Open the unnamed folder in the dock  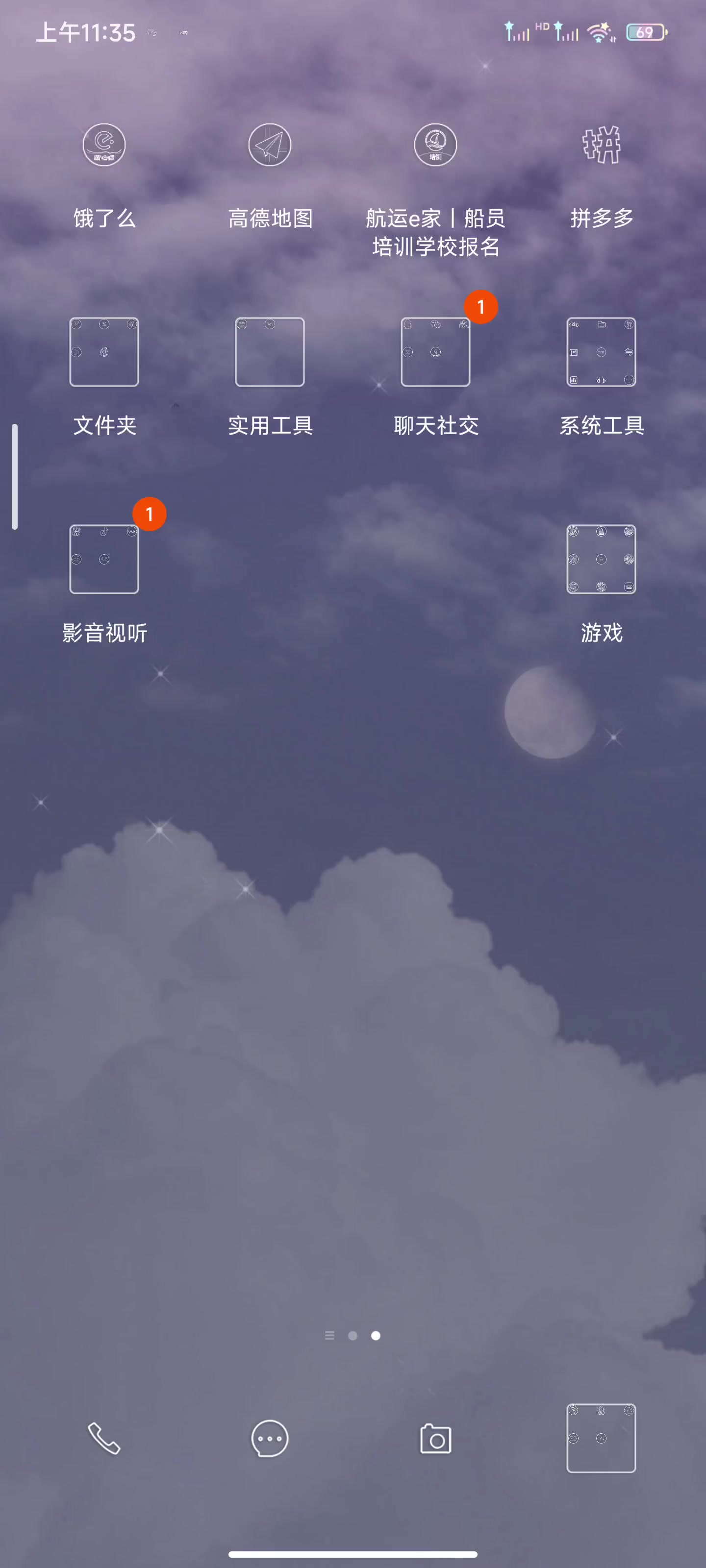tap(601, 1438)
